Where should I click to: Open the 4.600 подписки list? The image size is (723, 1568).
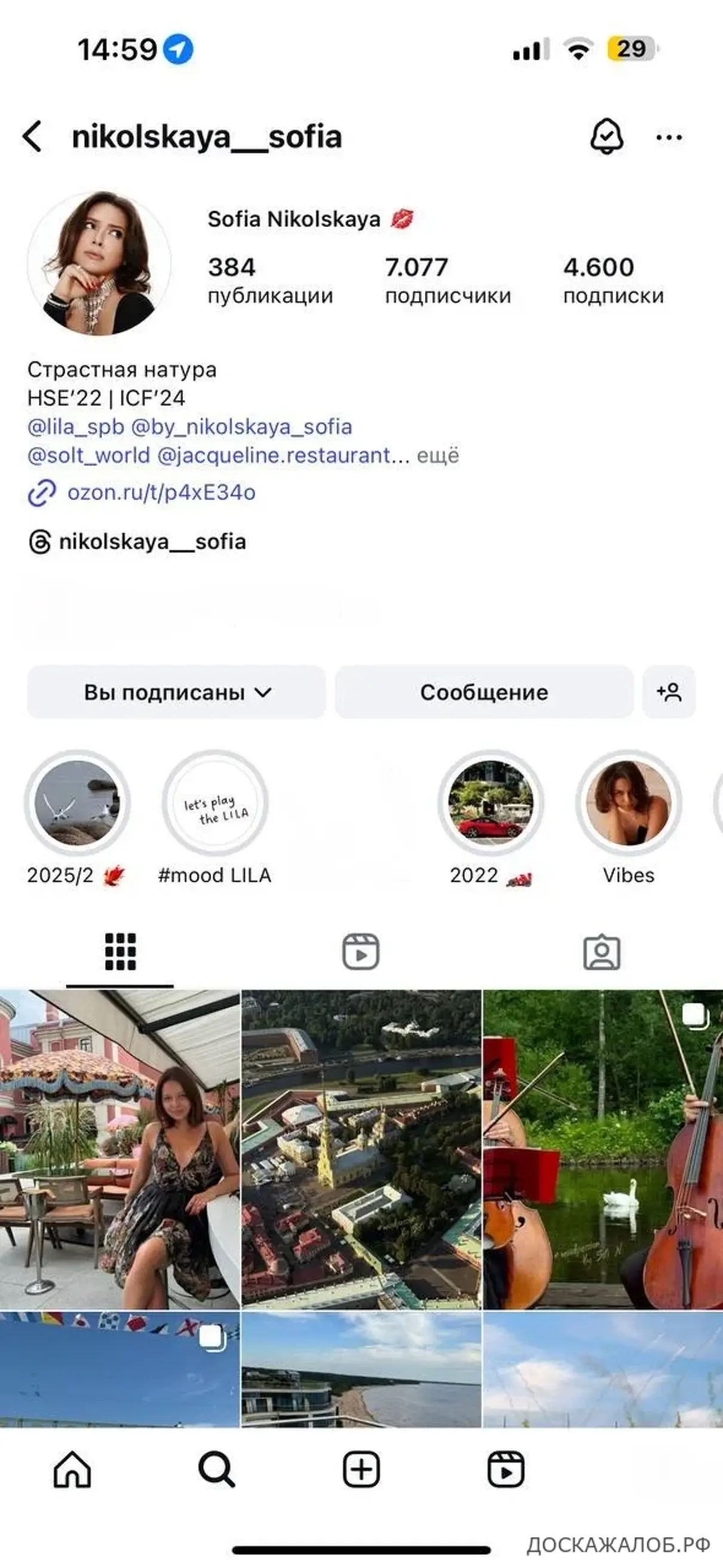(612, 281)
